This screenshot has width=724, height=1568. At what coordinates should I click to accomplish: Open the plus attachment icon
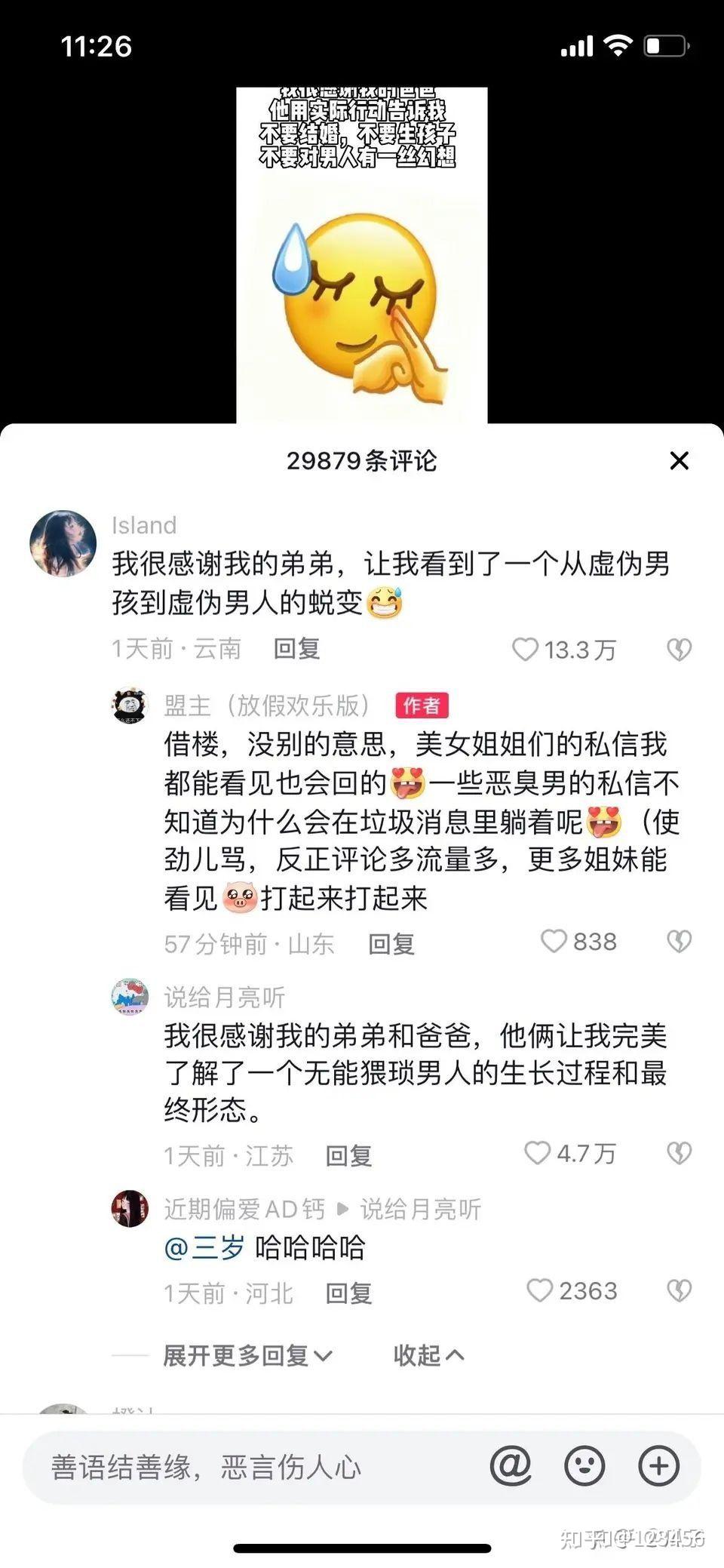(658, 1466)
